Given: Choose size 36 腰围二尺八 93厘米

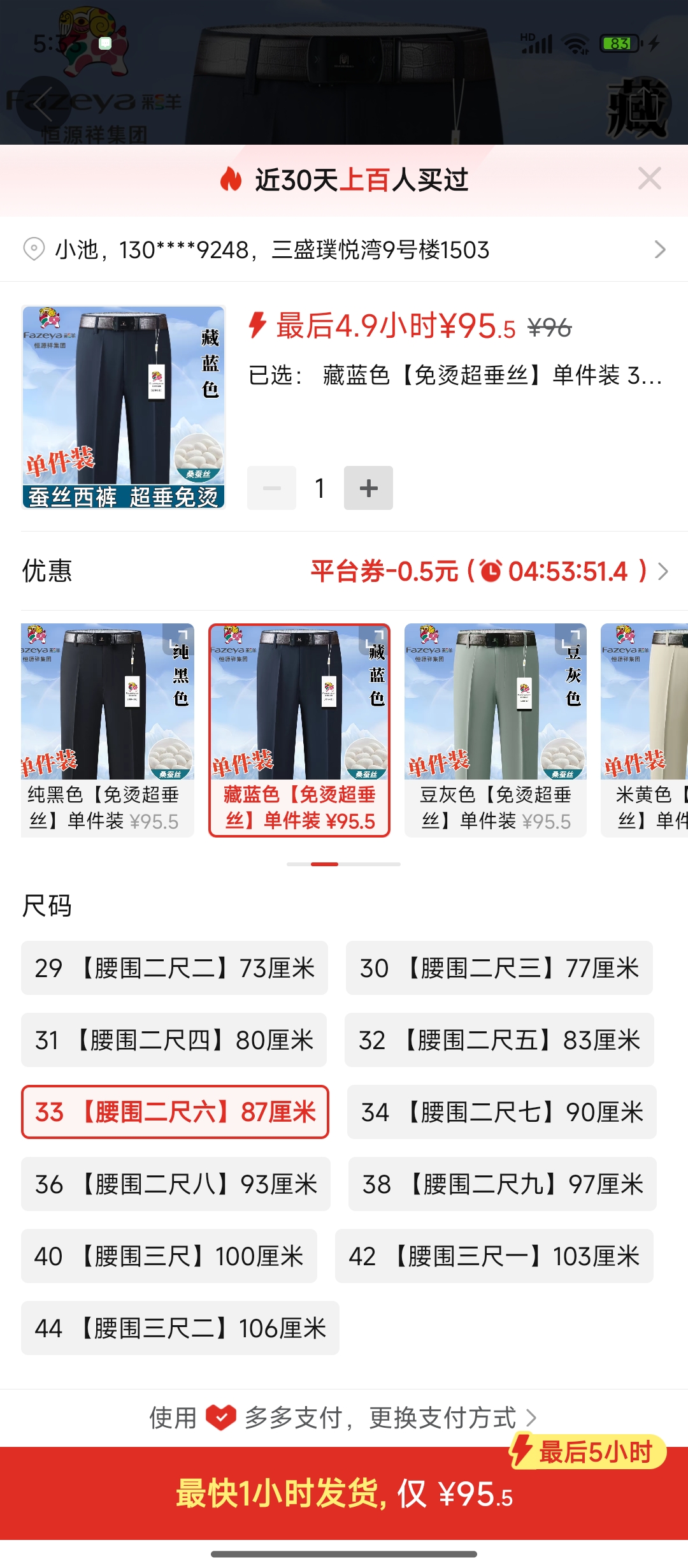Looking at the screenshot, I should (x=175, y=1184).
